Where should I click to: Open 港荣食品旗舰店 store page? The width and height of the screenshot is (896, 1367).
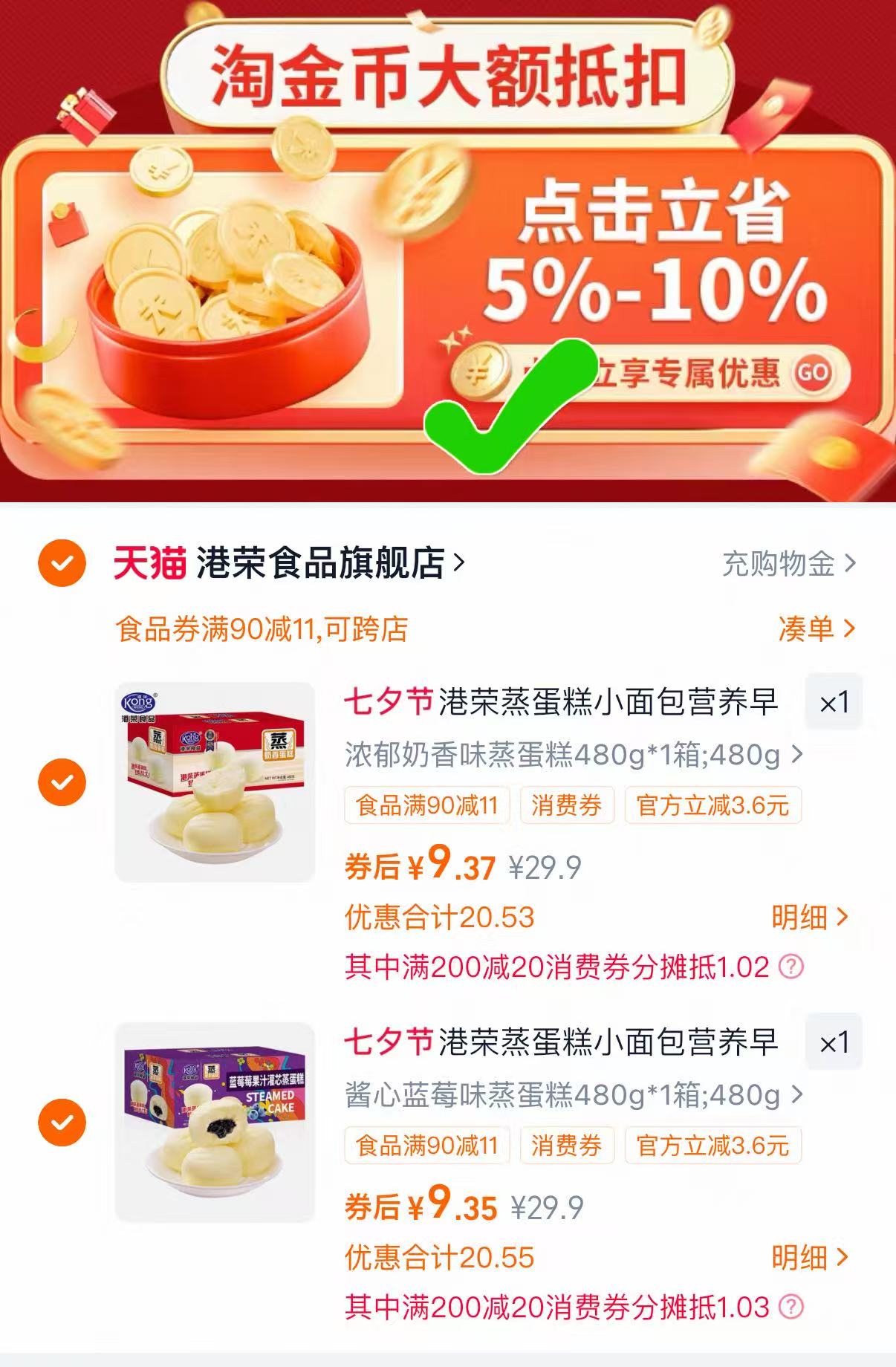(327, 565)
